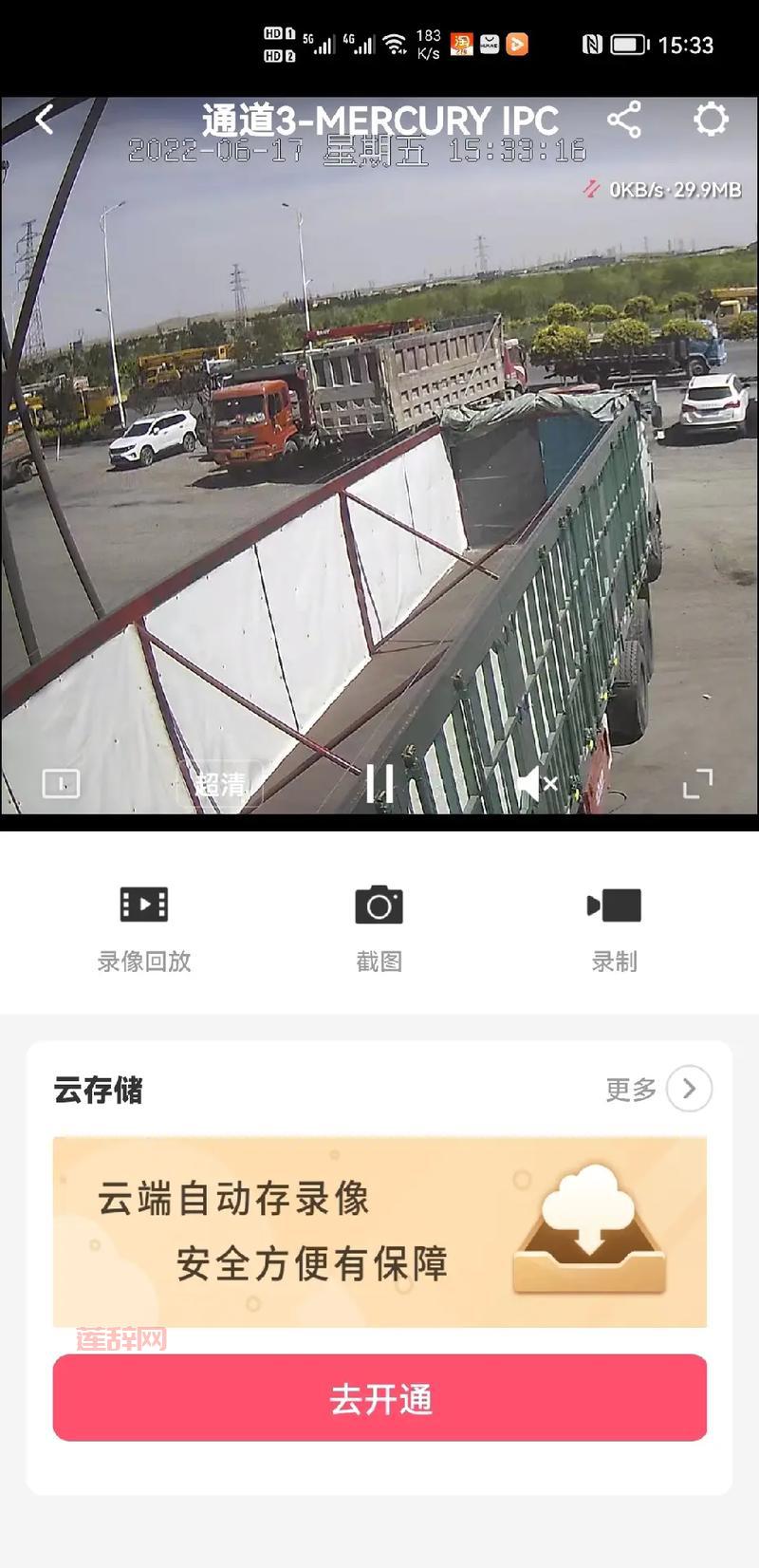
Task: Open the multi-screen view icon in player
Action: [60, 783]
